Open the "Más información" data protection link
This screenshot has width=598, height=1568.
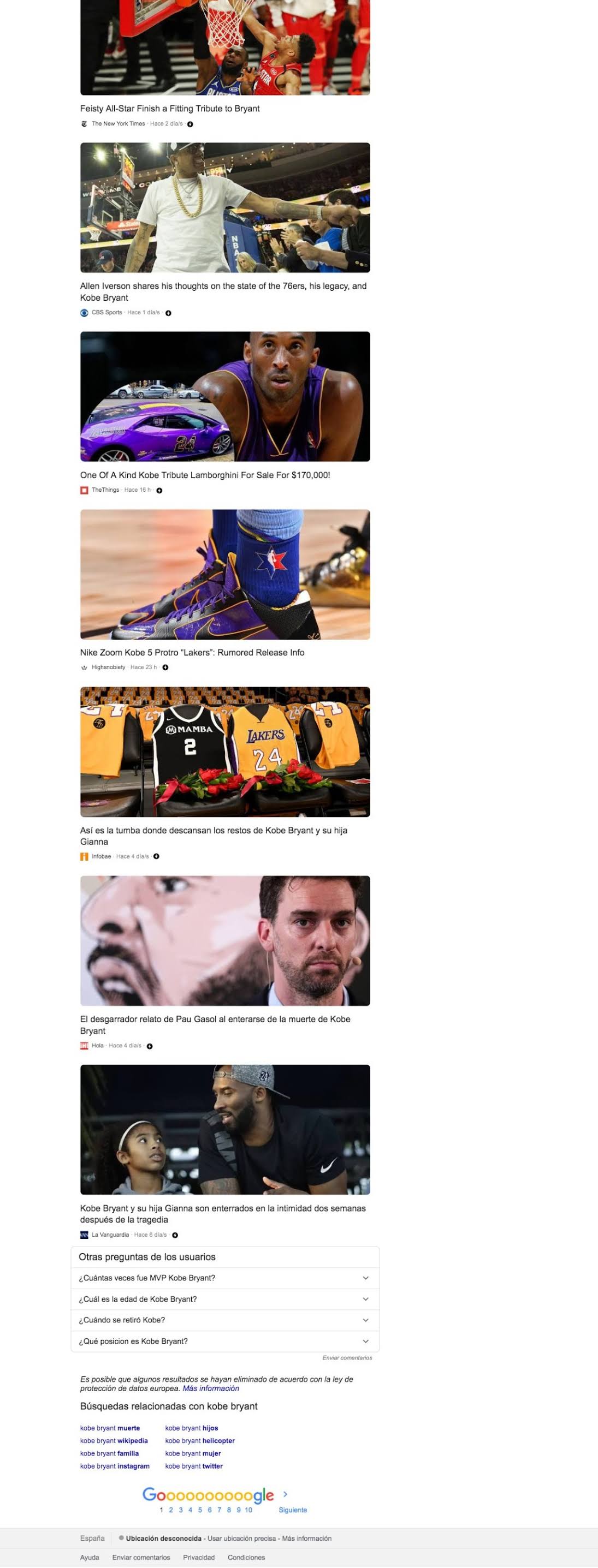[x=211, y=1388]
